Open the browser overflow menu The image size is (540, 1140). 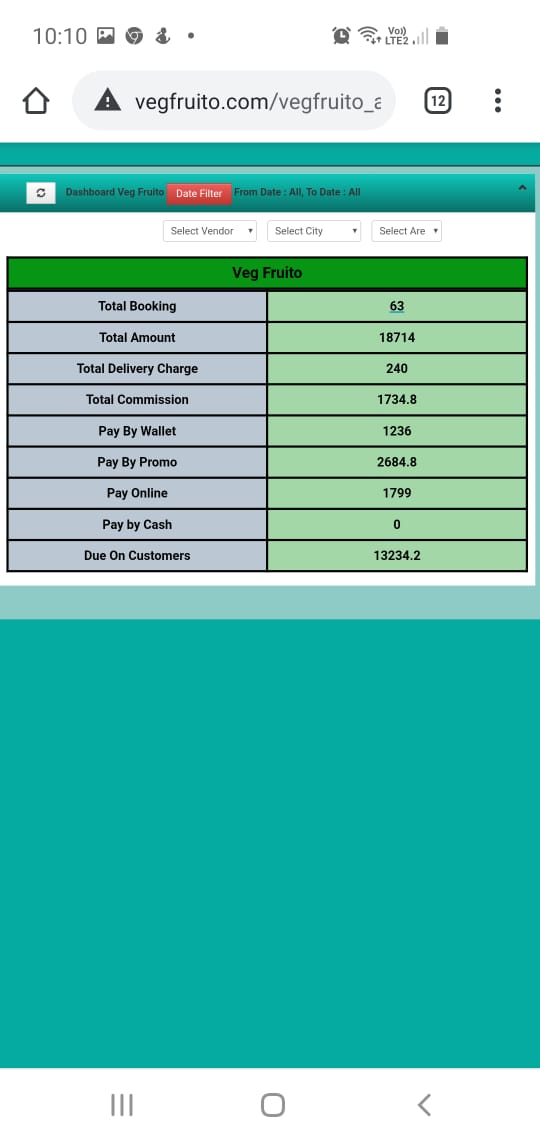tap(498, 101)
